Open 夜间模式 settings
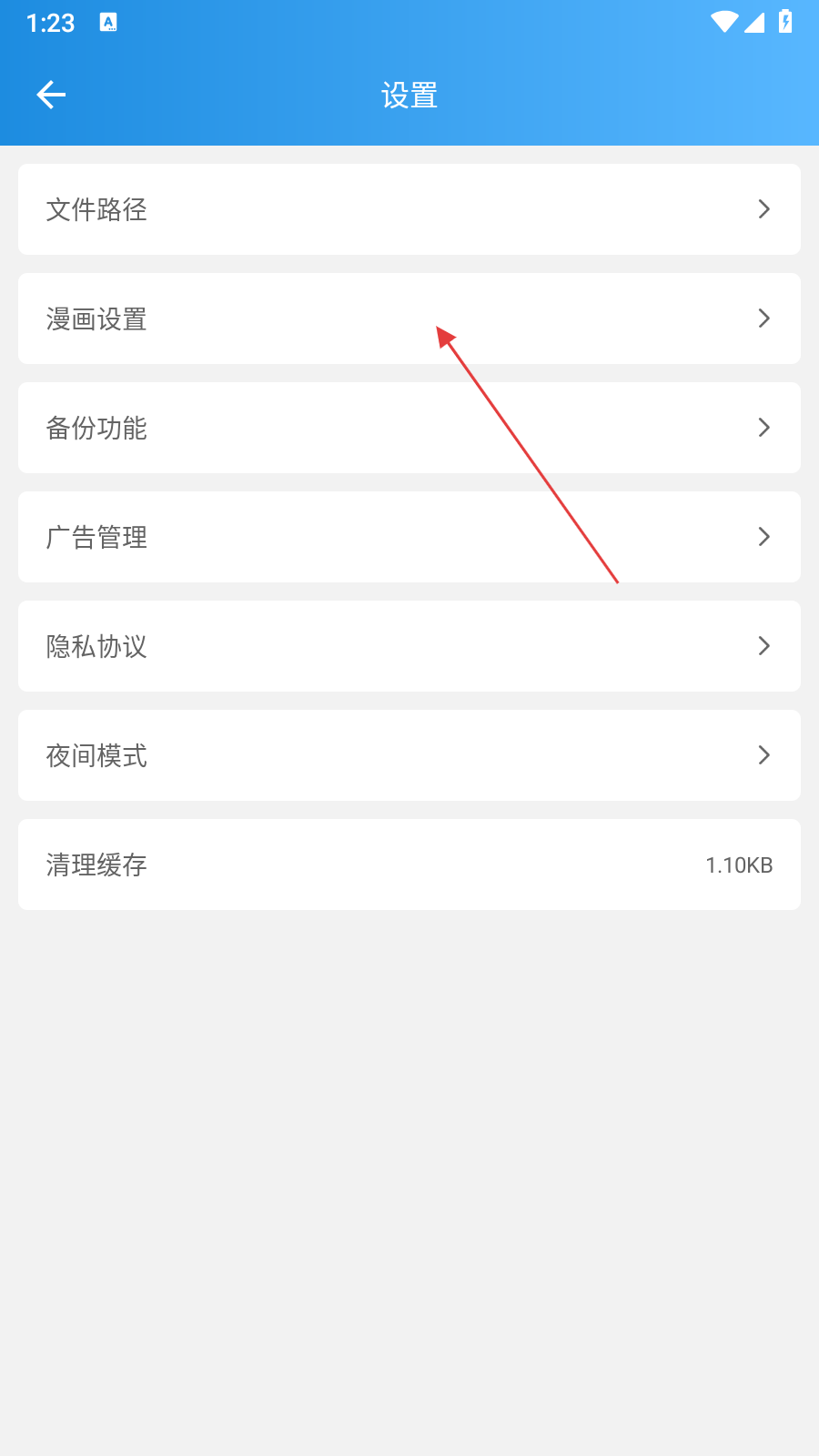Image resolution: width=819 pixels, height=1456 pixels. click(409, 755)
